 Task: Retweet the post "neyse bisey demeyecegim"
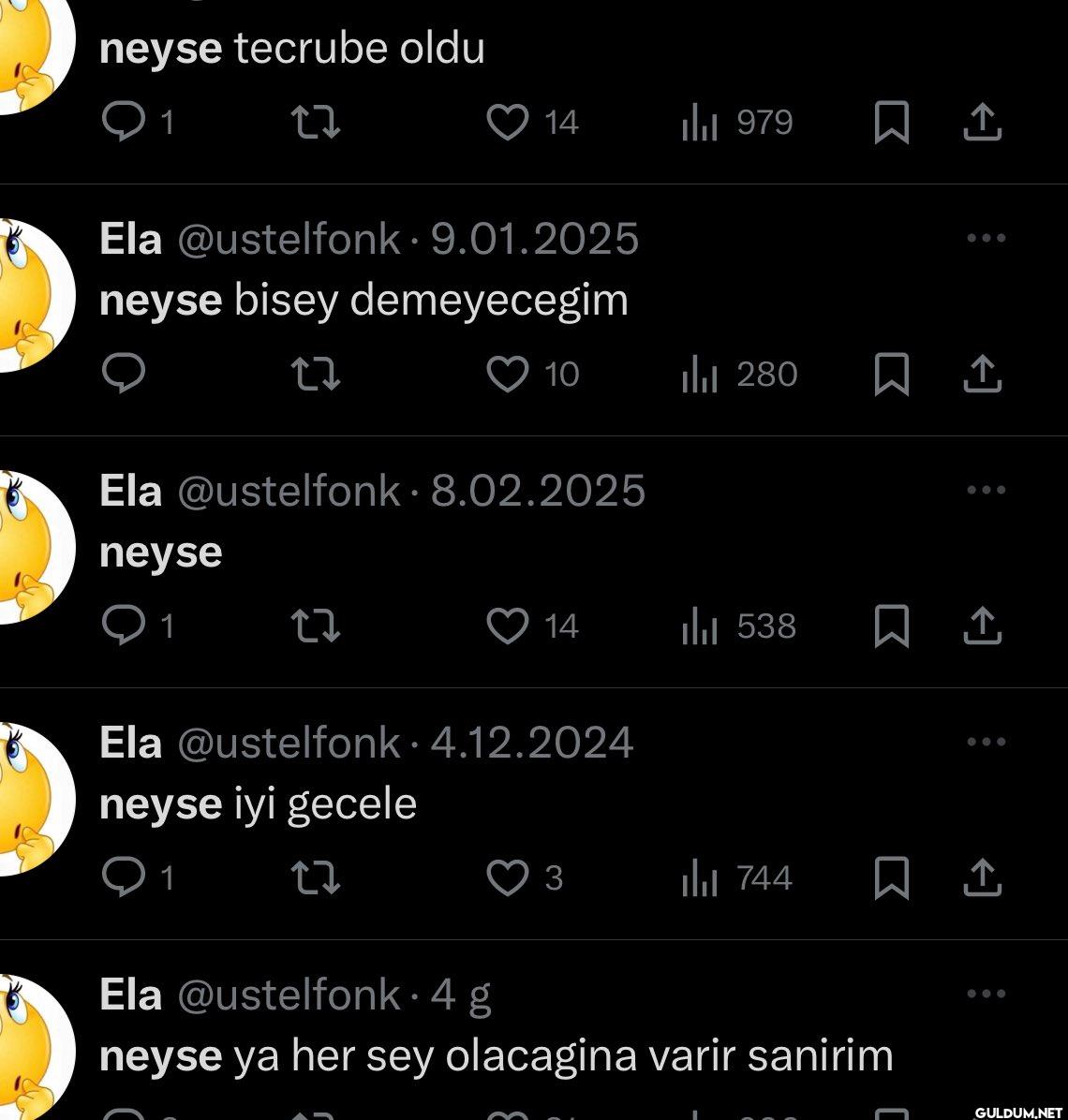coord(315,375)
